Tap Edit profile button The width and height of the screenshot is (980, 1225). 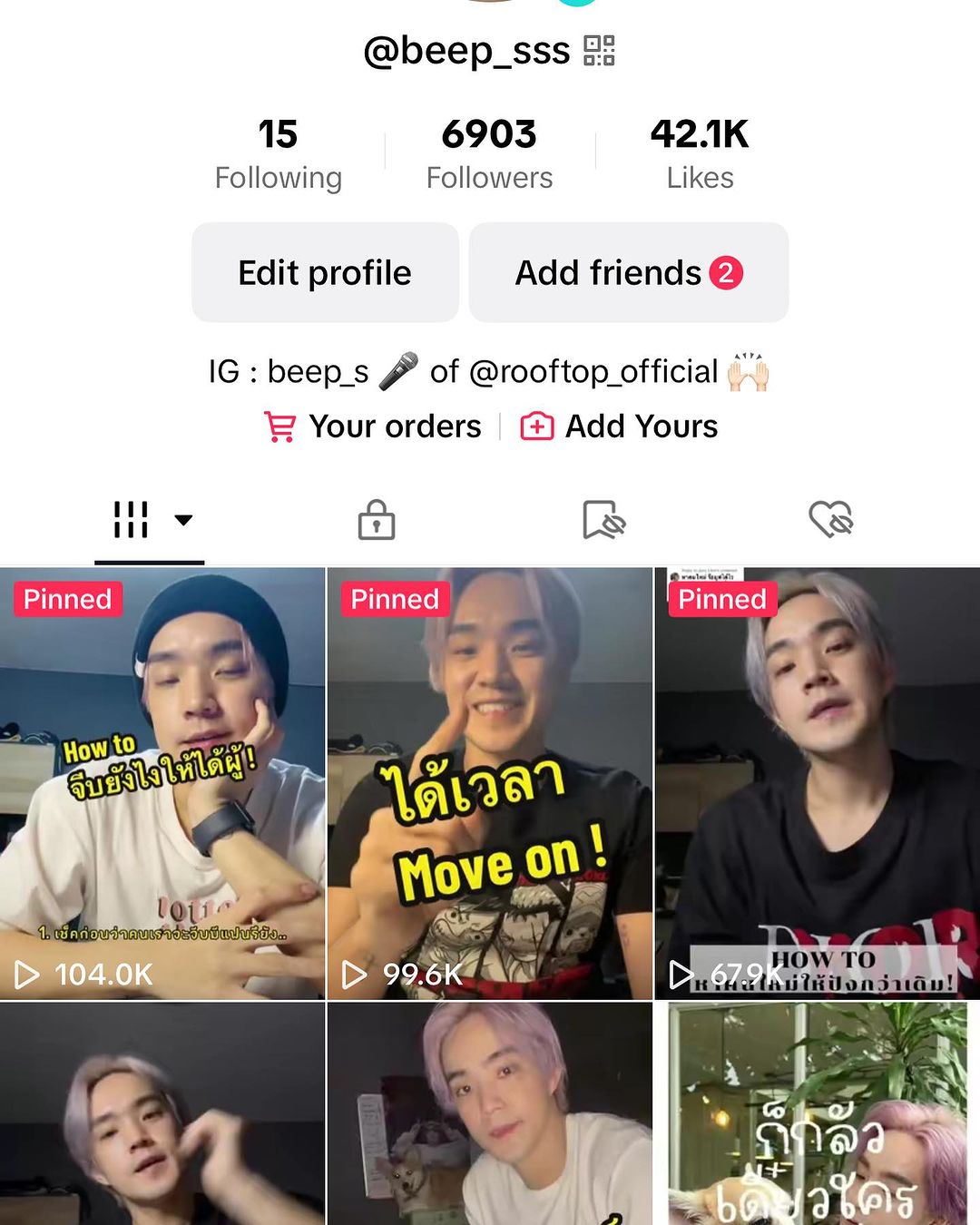[325, 272]
